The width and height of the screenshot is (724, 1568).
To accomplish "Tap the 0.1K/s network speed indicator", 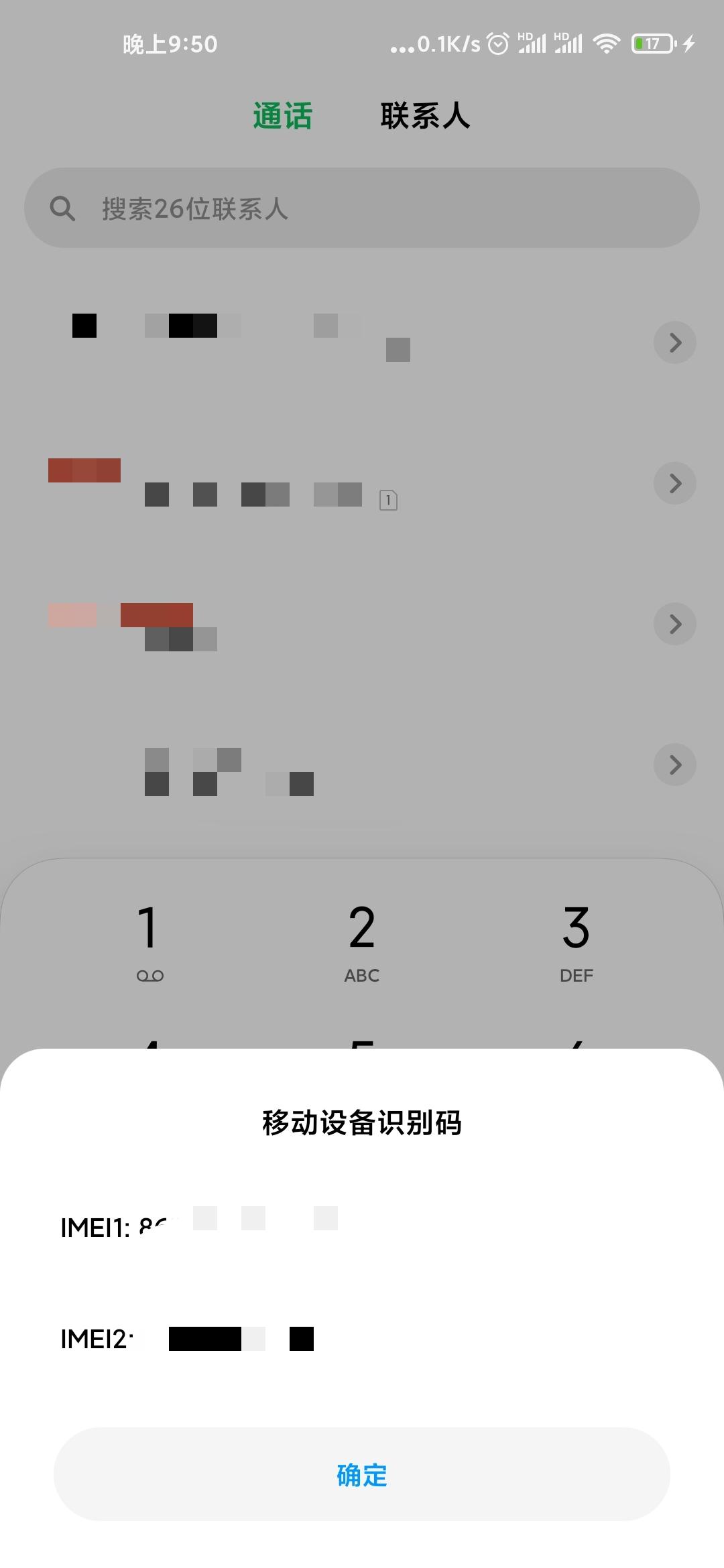I will (448, 43).
